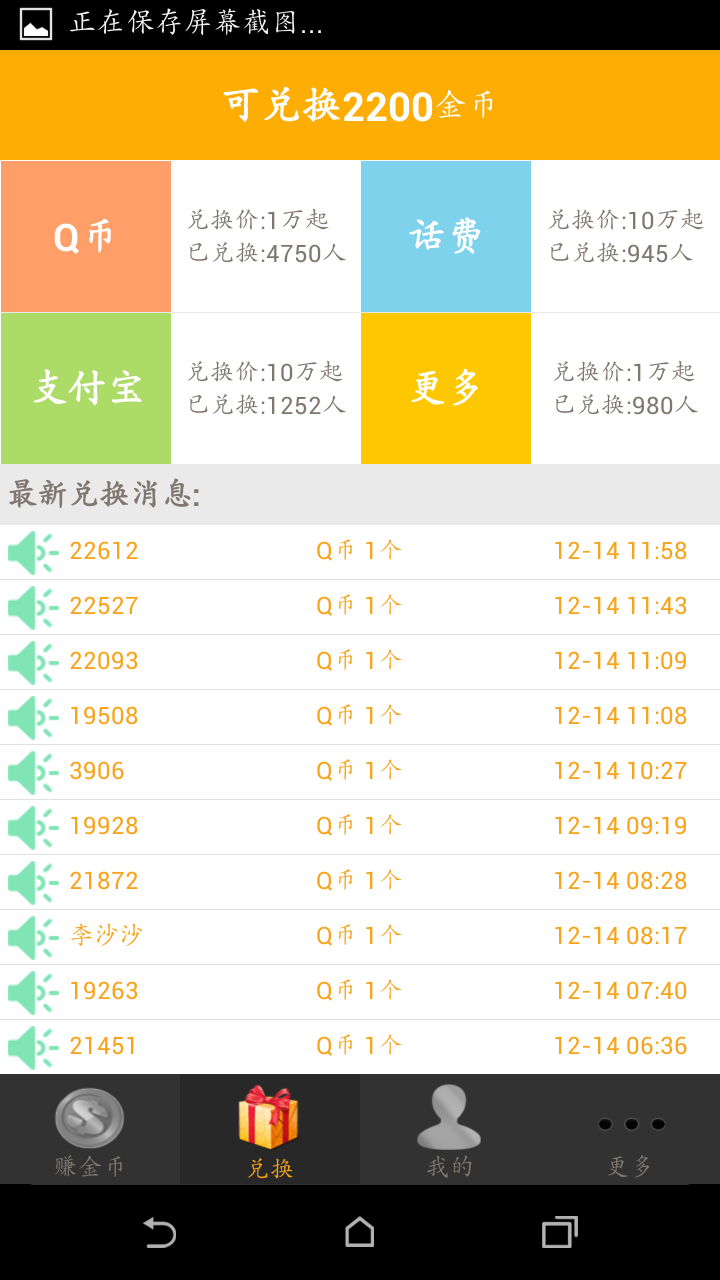The height and width of the screenshot is (1280, 720).
Task: Tap the yellow 更多 exchange card
Action: pos(446,388)
